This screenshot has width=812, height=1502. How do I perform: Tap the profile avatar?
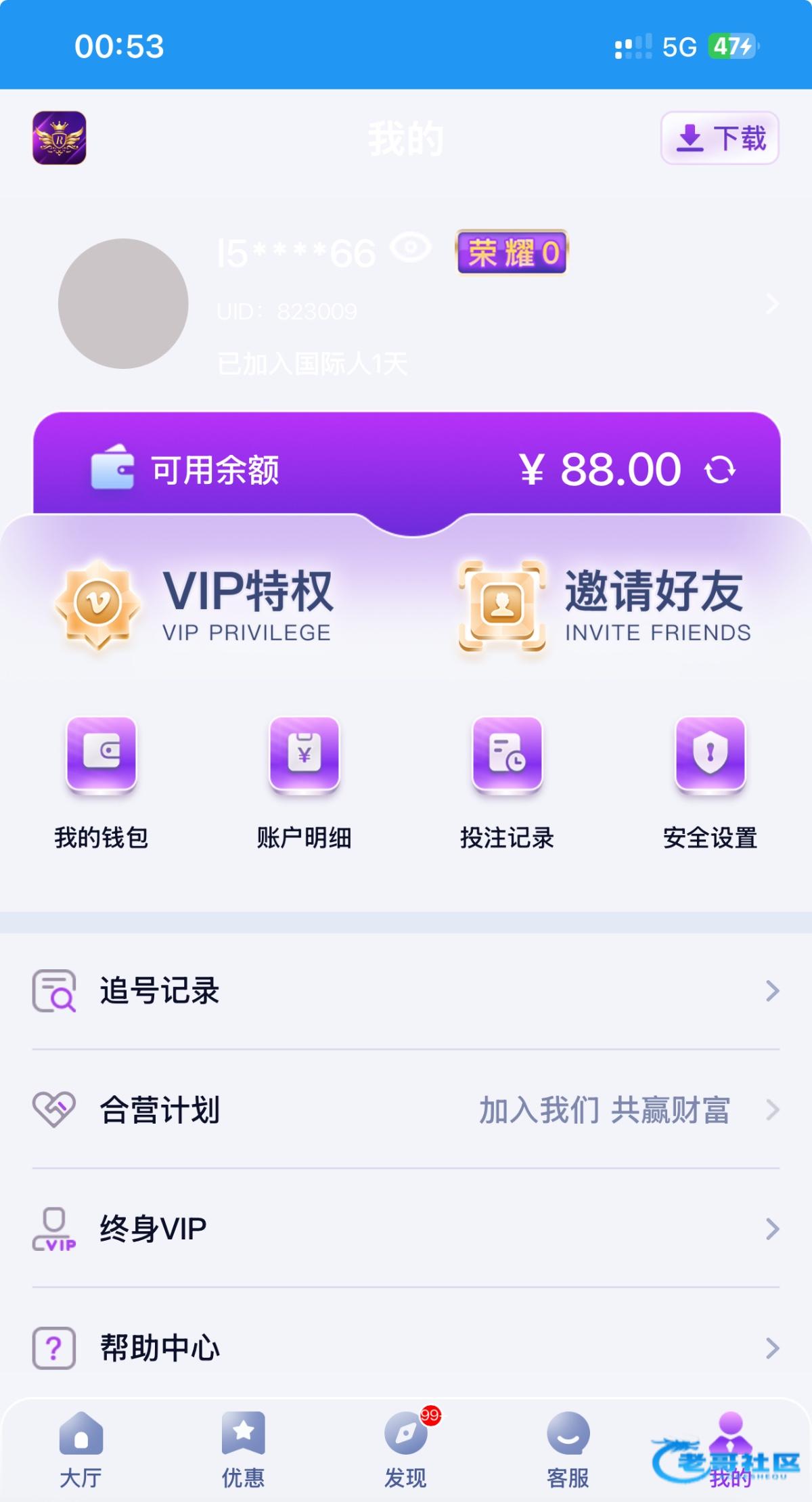tap(123, 304)
